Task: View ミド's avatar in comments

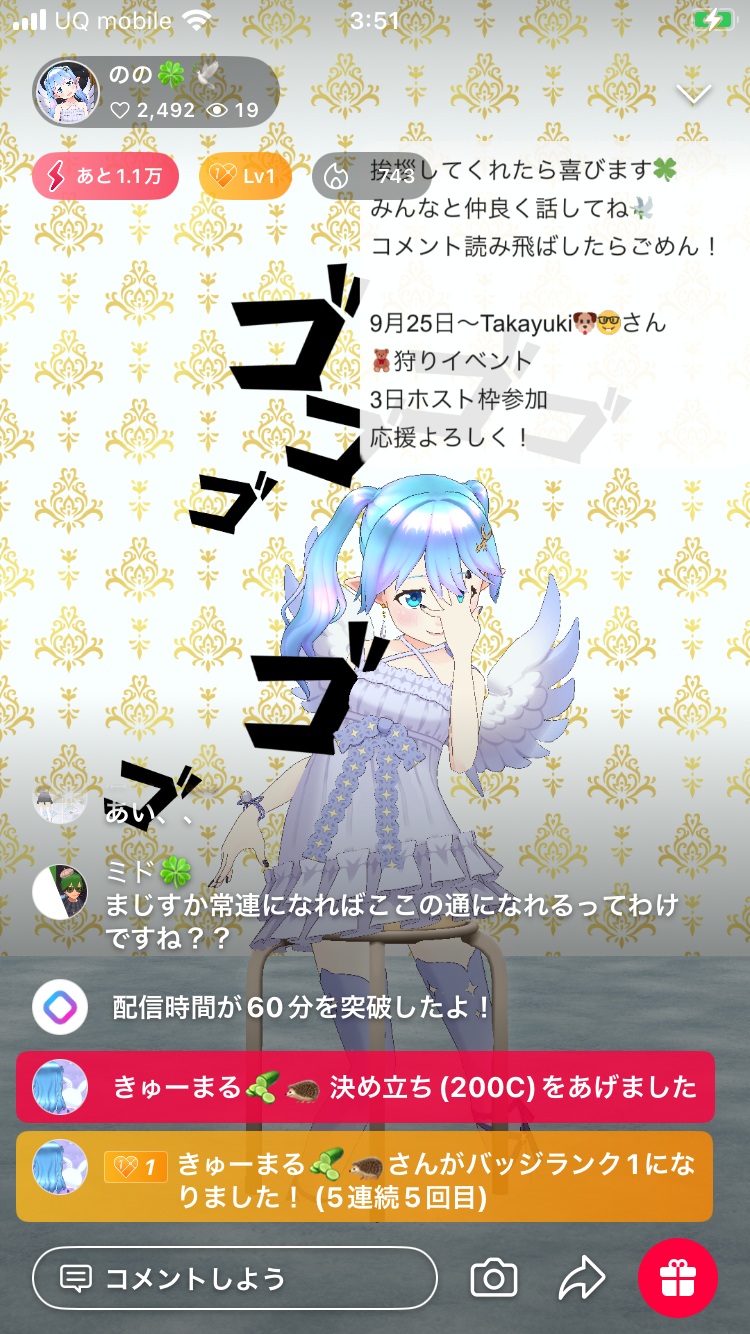Action: click(x=59, y=891)
